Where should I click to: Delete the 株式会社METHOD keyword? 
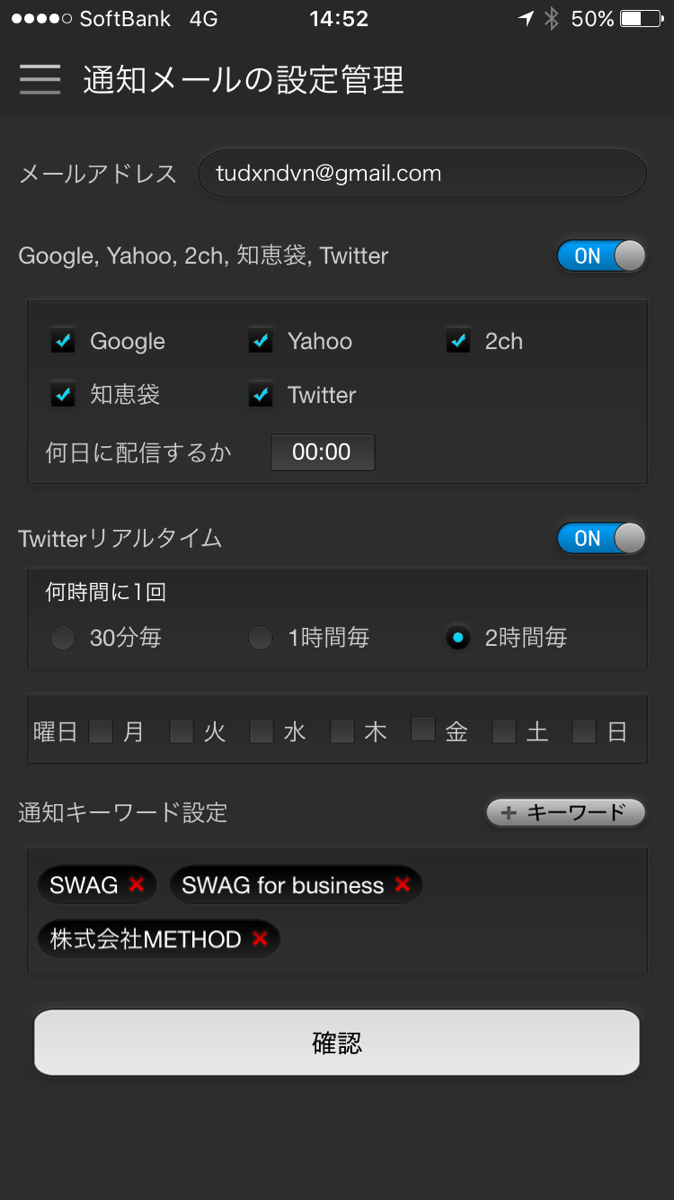tap(260, 939)
